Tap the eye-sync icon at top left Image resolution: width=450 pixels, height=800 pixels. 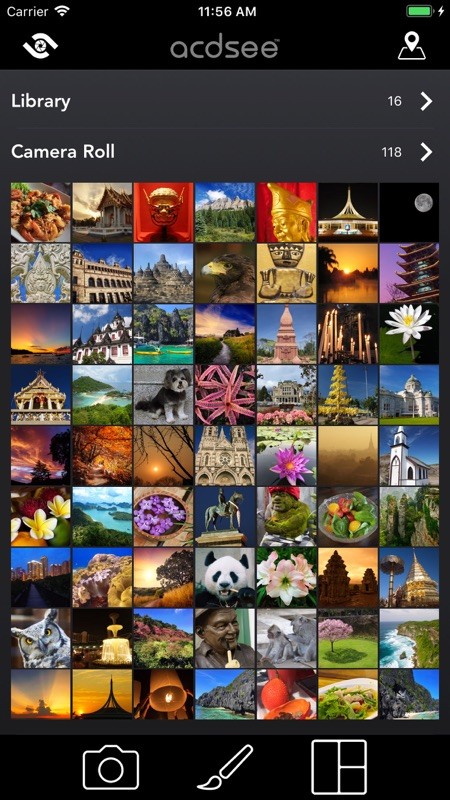pyautogui.click(x=40, y=46)
